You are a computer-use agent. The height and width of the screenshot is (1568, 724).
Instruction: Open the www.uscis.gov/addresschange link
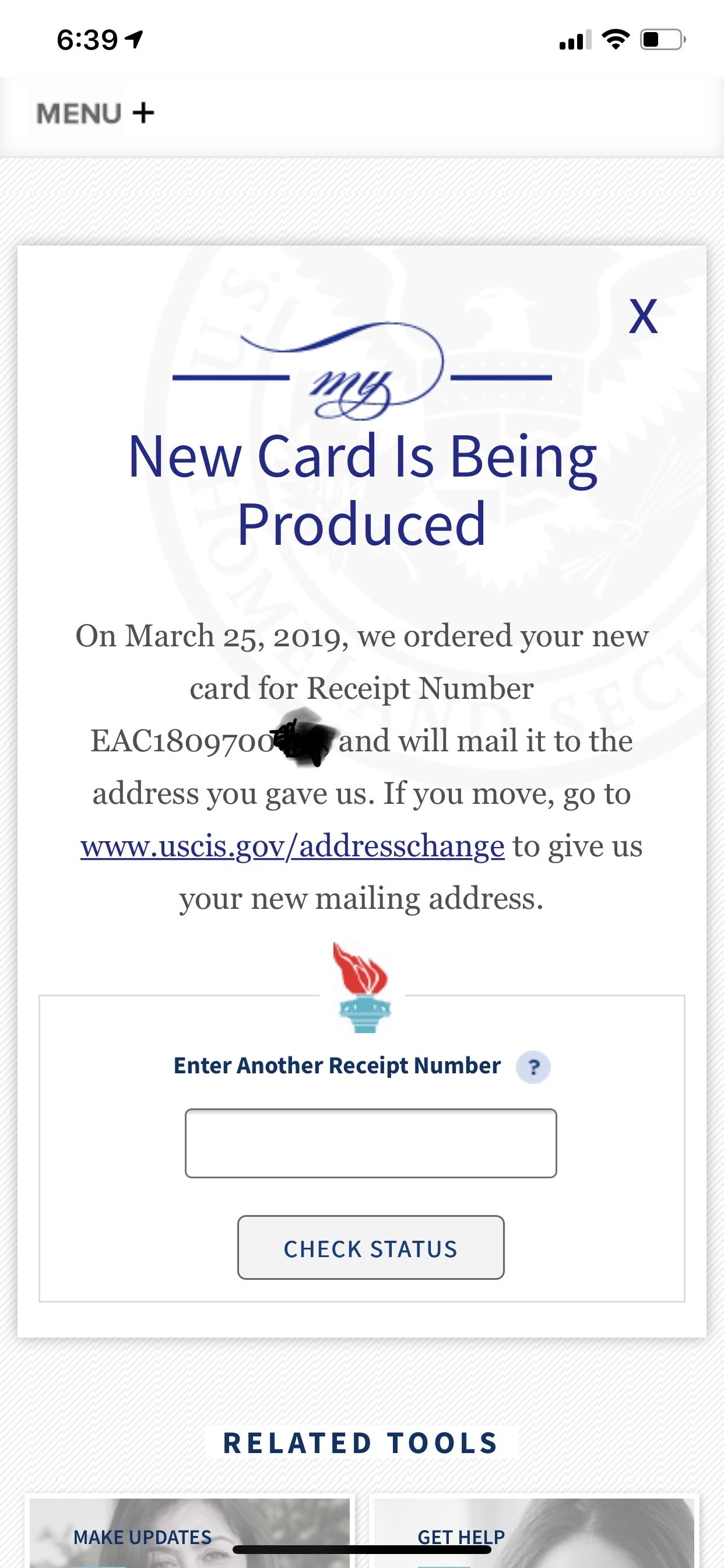click(x=293, y=846)
